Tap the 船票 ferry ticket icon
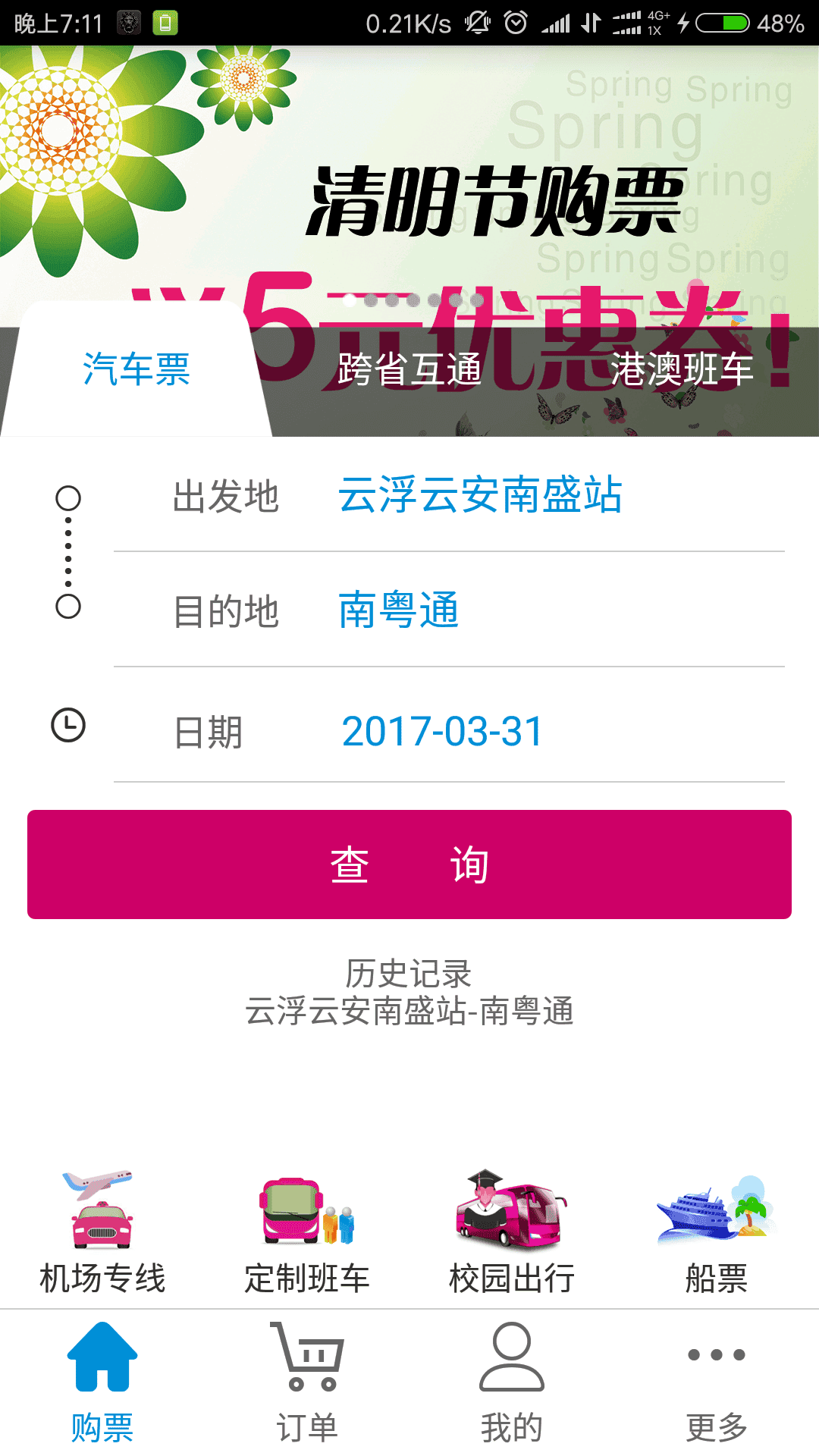 coord(715,1221)
